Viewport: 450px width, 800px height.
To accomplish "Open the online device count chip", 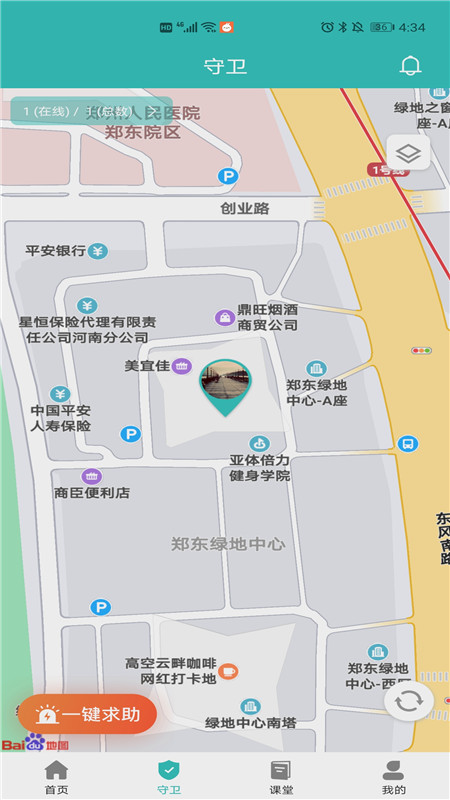I will (91, 111).
